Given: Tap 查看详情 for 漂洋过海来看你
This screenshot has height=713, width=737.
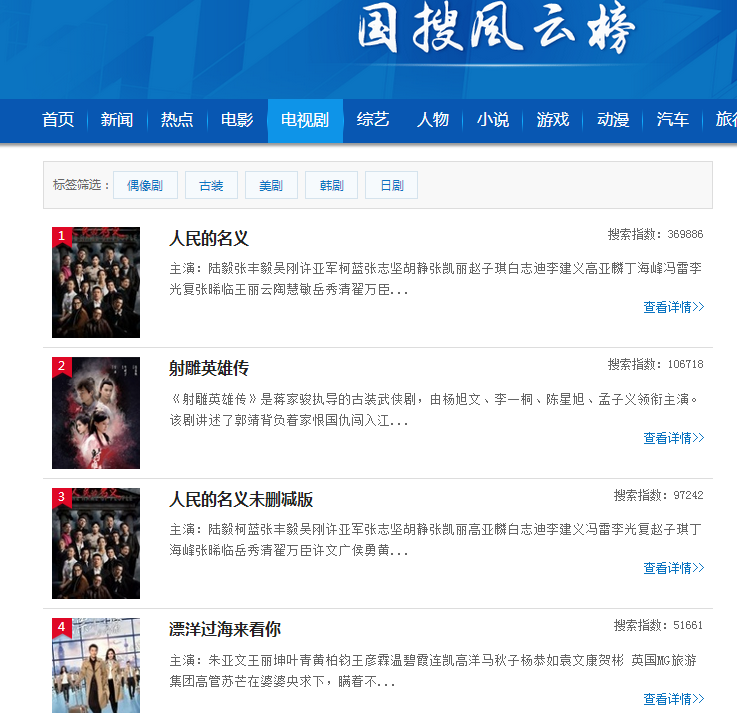Looking at the screenshot, I should [x=673, y=699].
